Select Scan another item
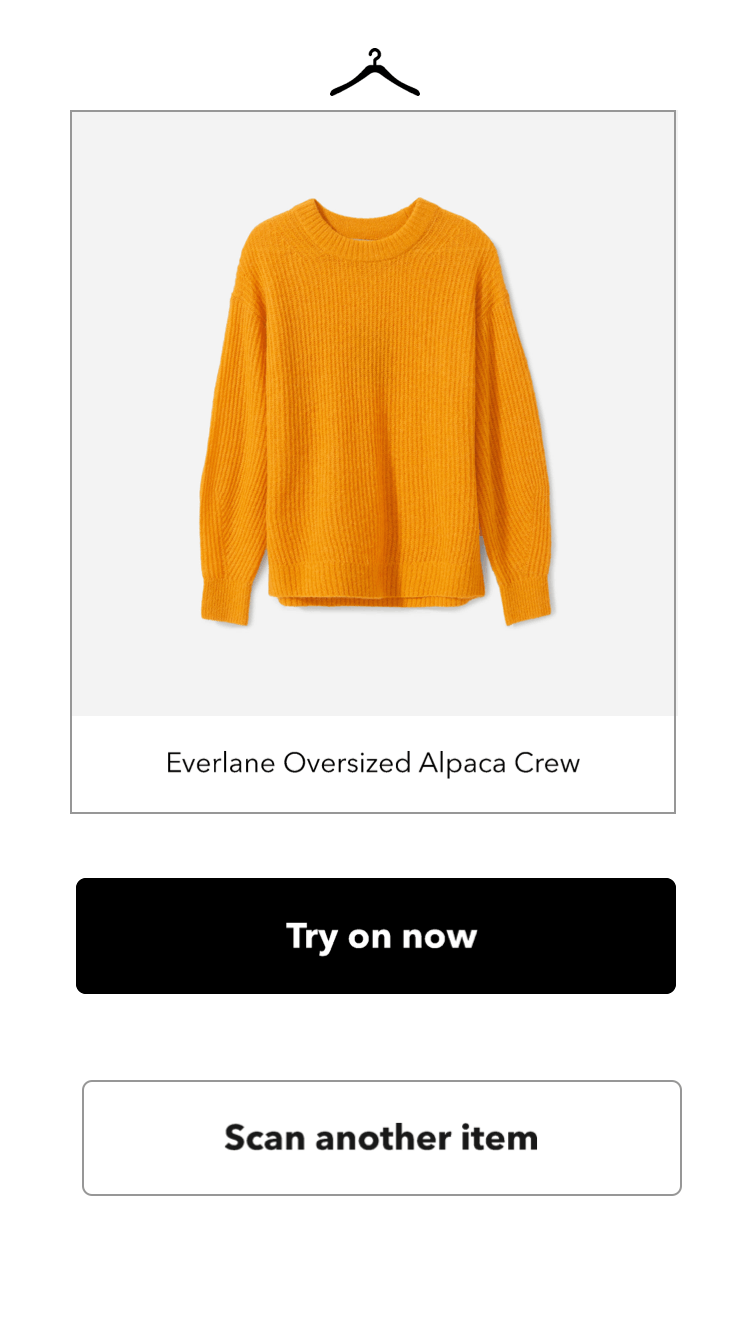This screenshot has height=1334, width=750. (x=381, y=1138)
